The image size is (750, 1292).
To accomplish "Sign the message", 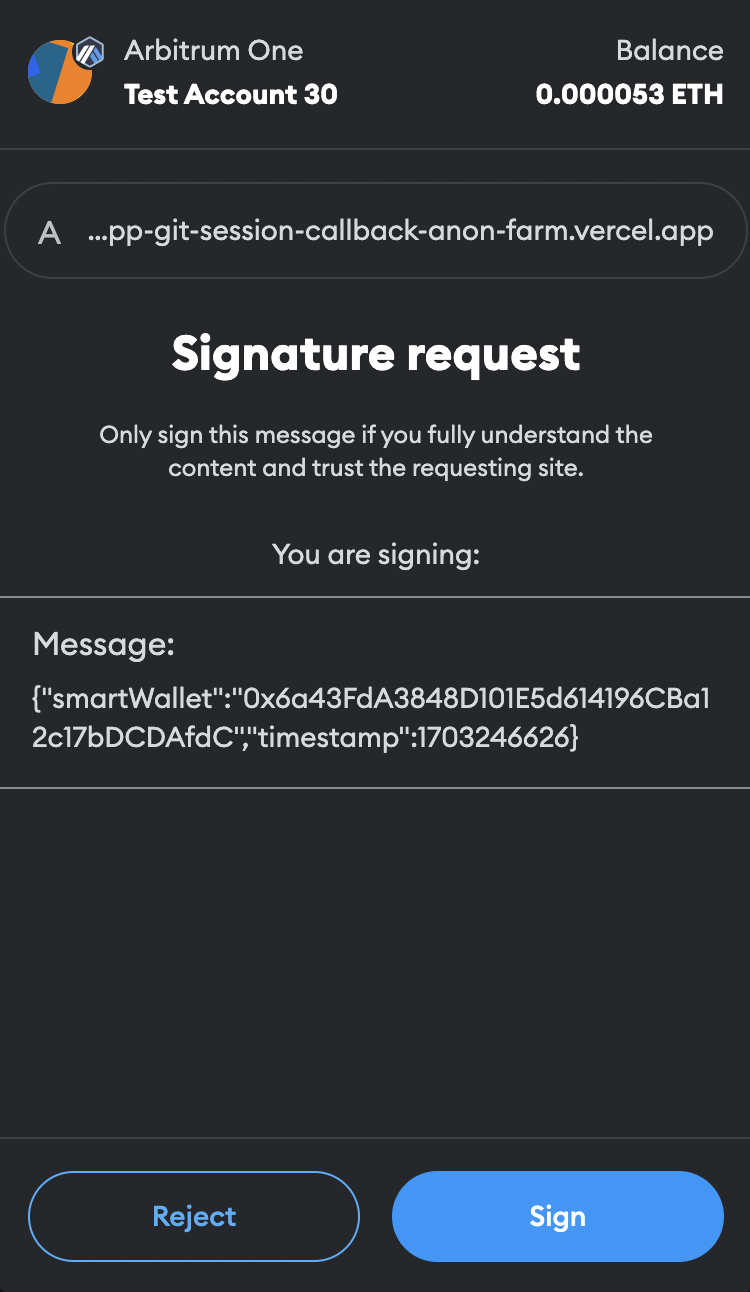I will pyautogui.click(x=557, y=1216).
